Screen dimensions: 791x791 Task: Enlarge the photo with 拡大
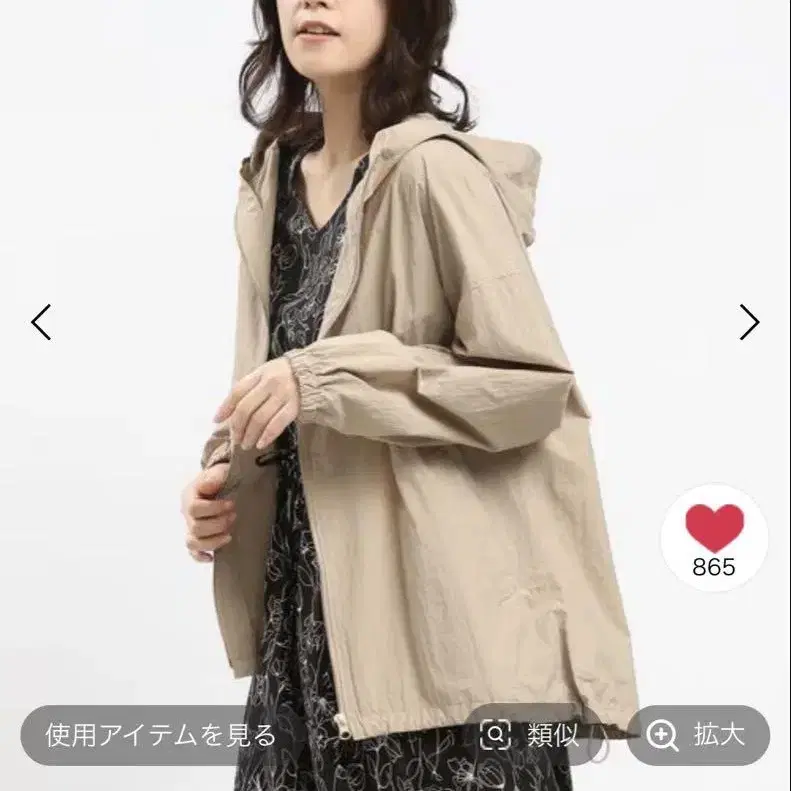pos(699,735)
